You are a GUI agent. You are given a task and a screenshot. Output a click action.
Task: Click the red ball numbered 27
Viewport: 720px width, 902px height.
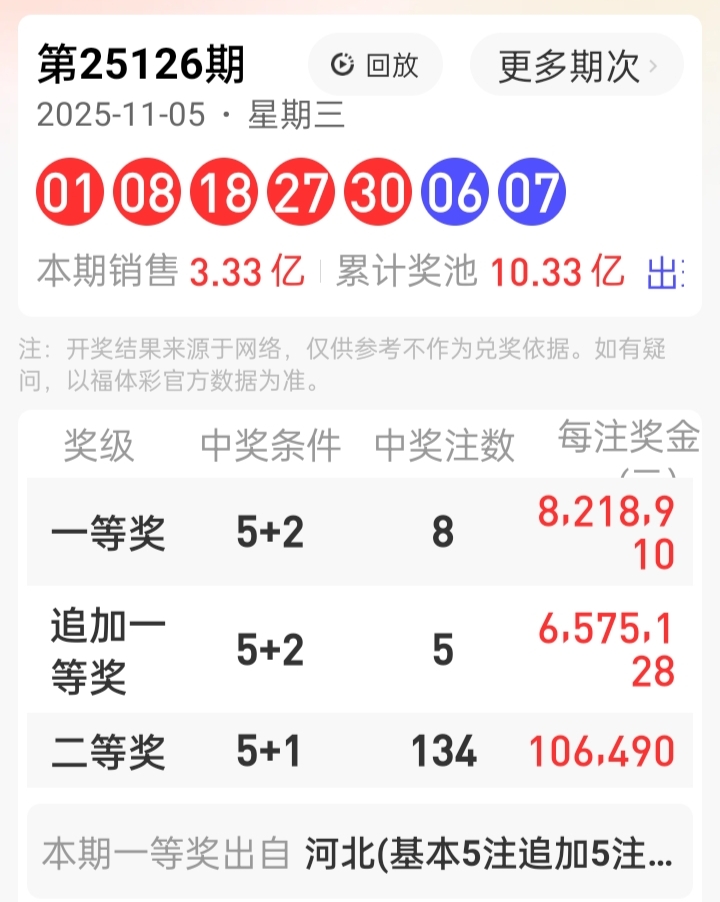(x=299, y=191)
